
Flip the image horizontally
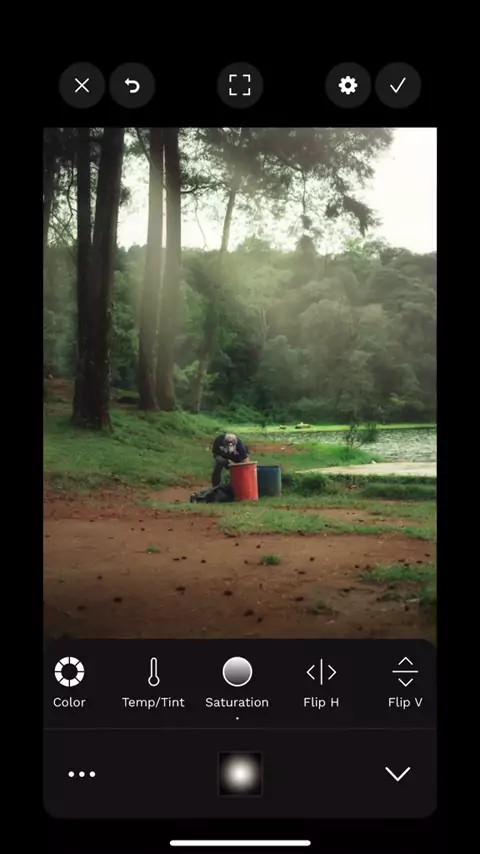click(x=321, y=682)
